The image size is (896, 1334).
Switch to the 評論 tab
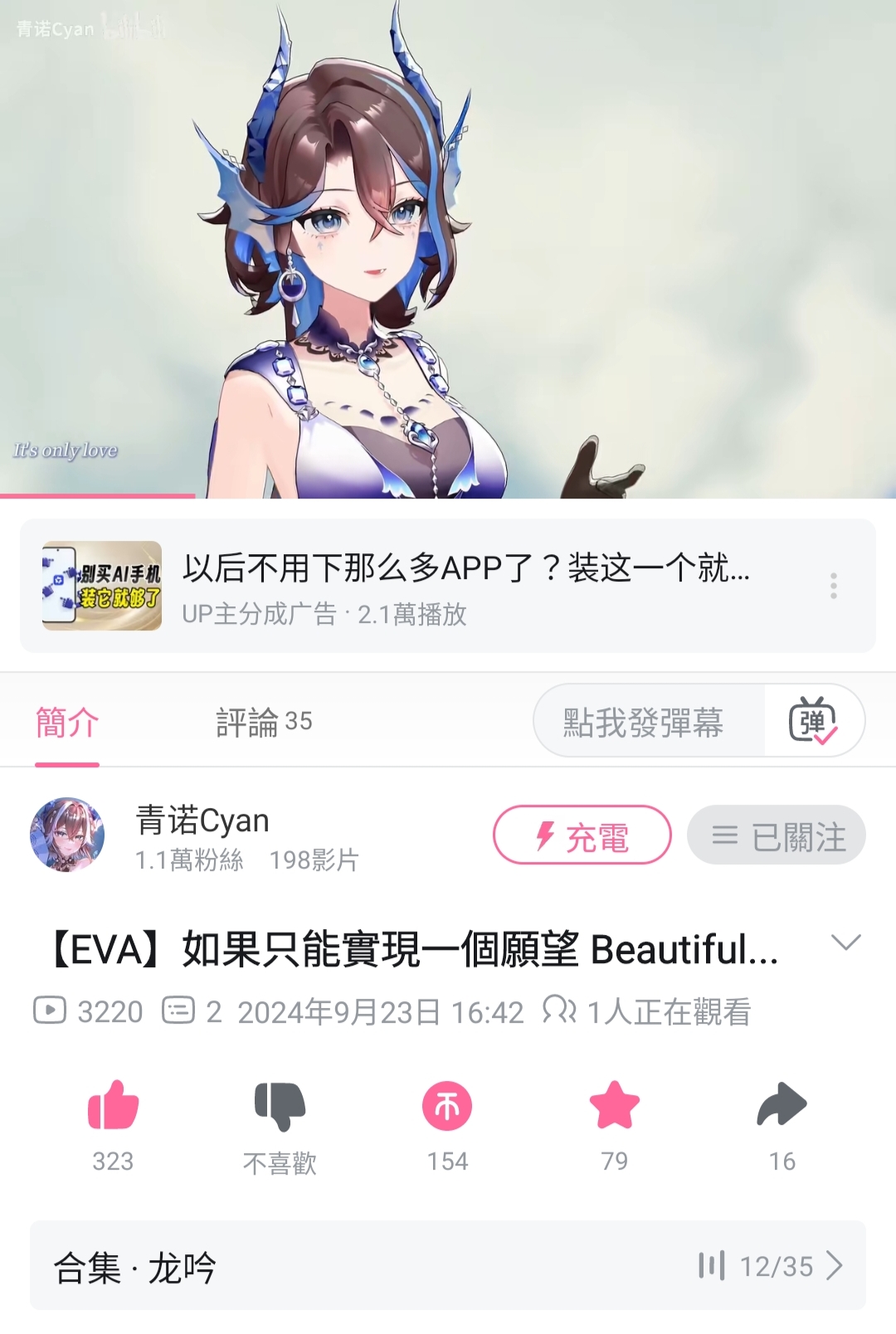(264, 723)
